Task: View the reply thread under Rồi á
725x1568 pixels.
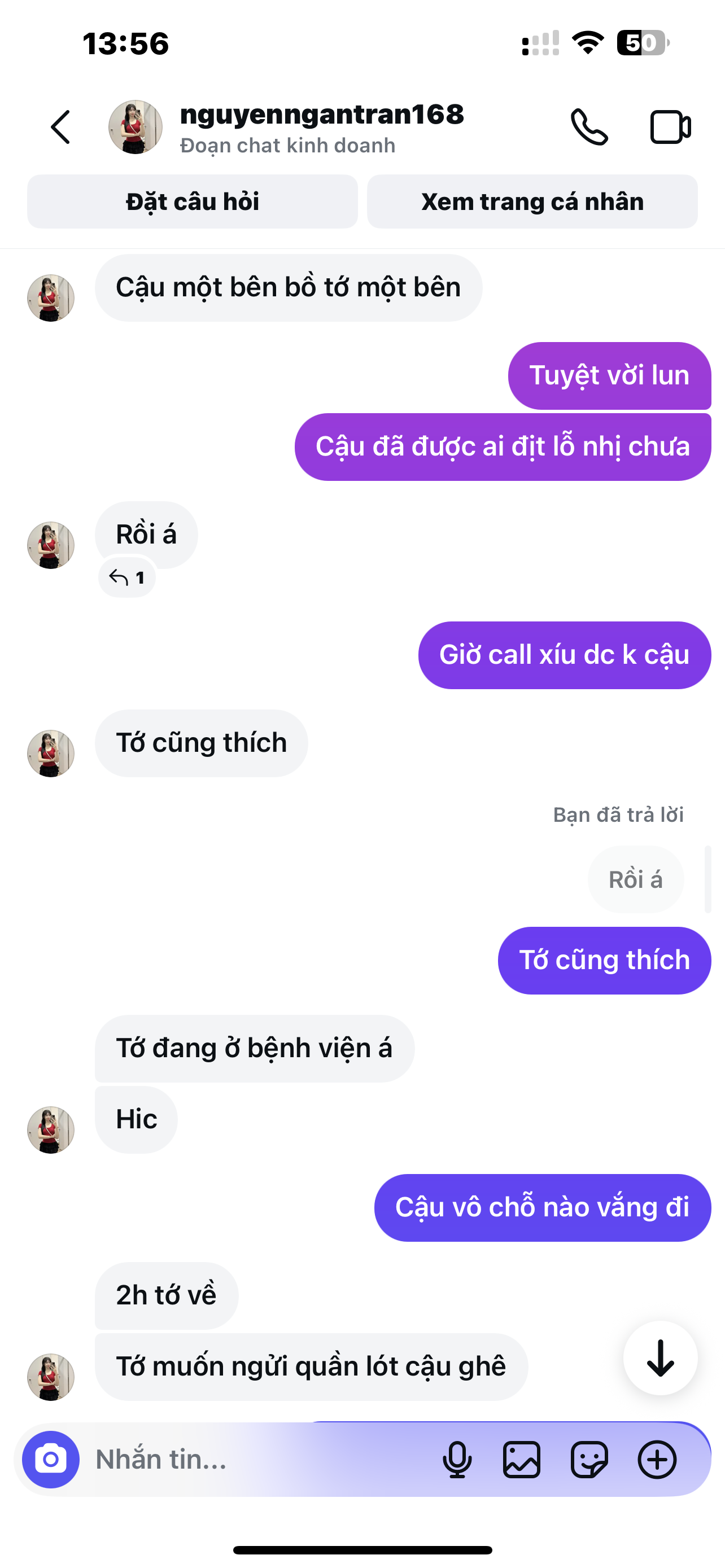Action: [126, 577]
